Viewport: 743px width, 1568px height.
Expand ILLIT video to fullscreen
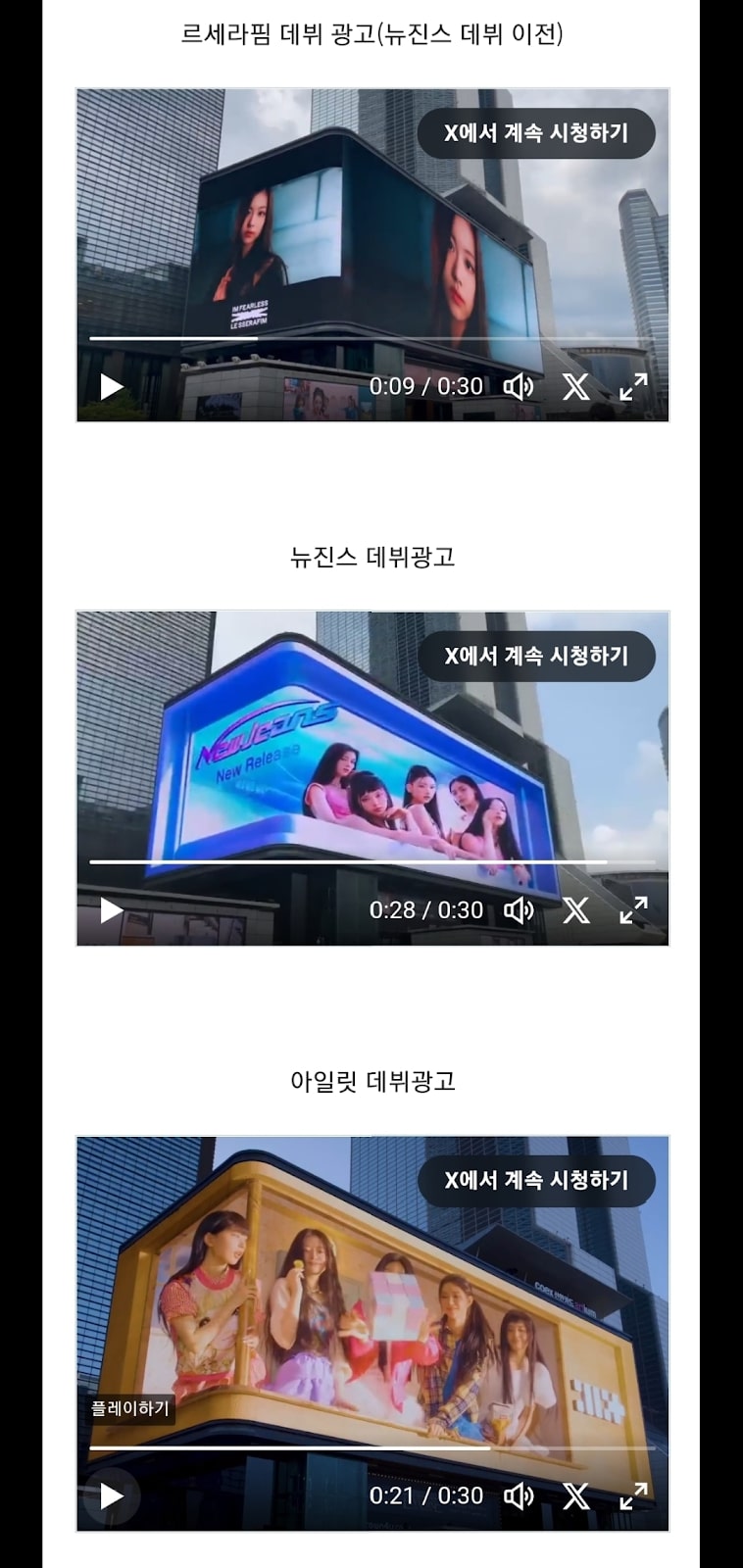pos(633,1495)
